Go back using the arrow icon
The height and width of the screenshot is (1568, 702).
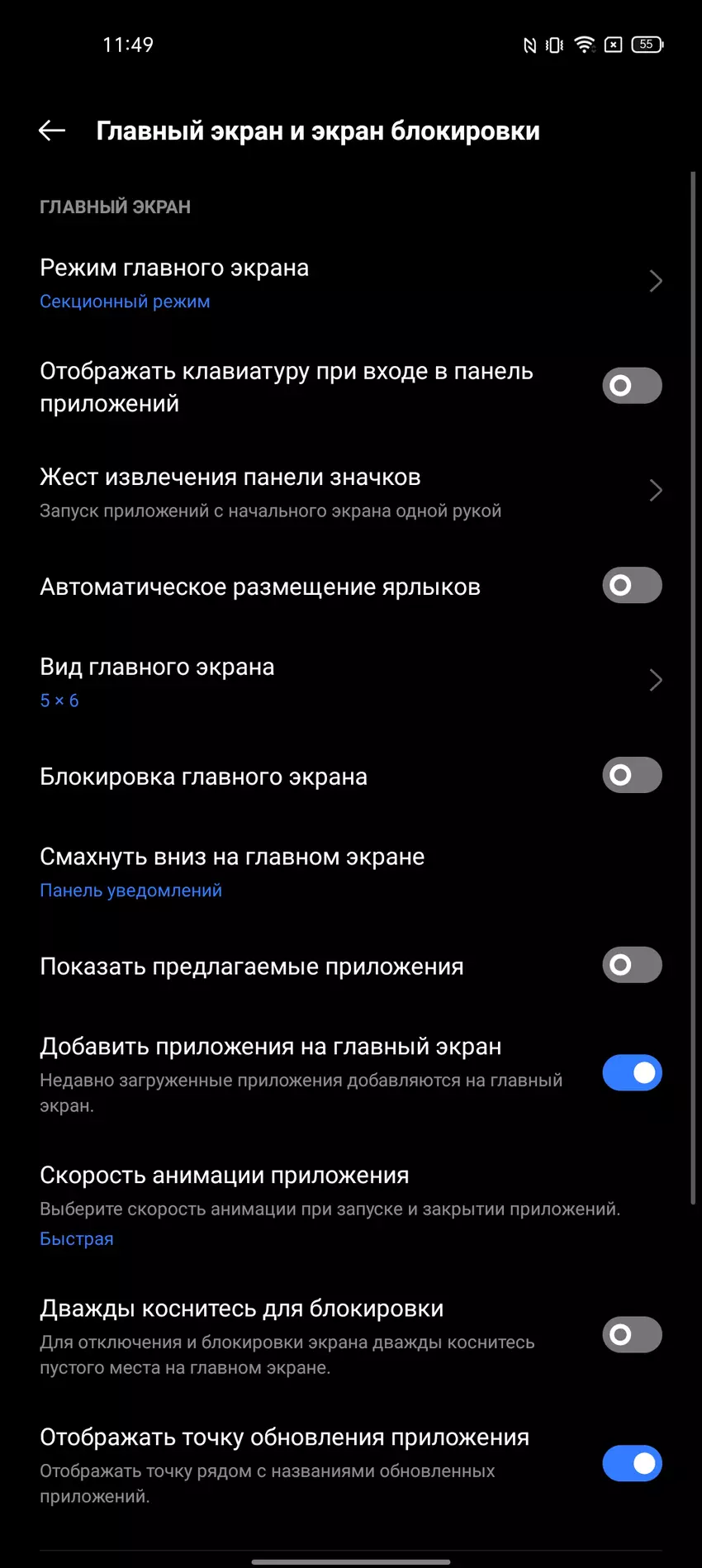click(x=52, y=131)
